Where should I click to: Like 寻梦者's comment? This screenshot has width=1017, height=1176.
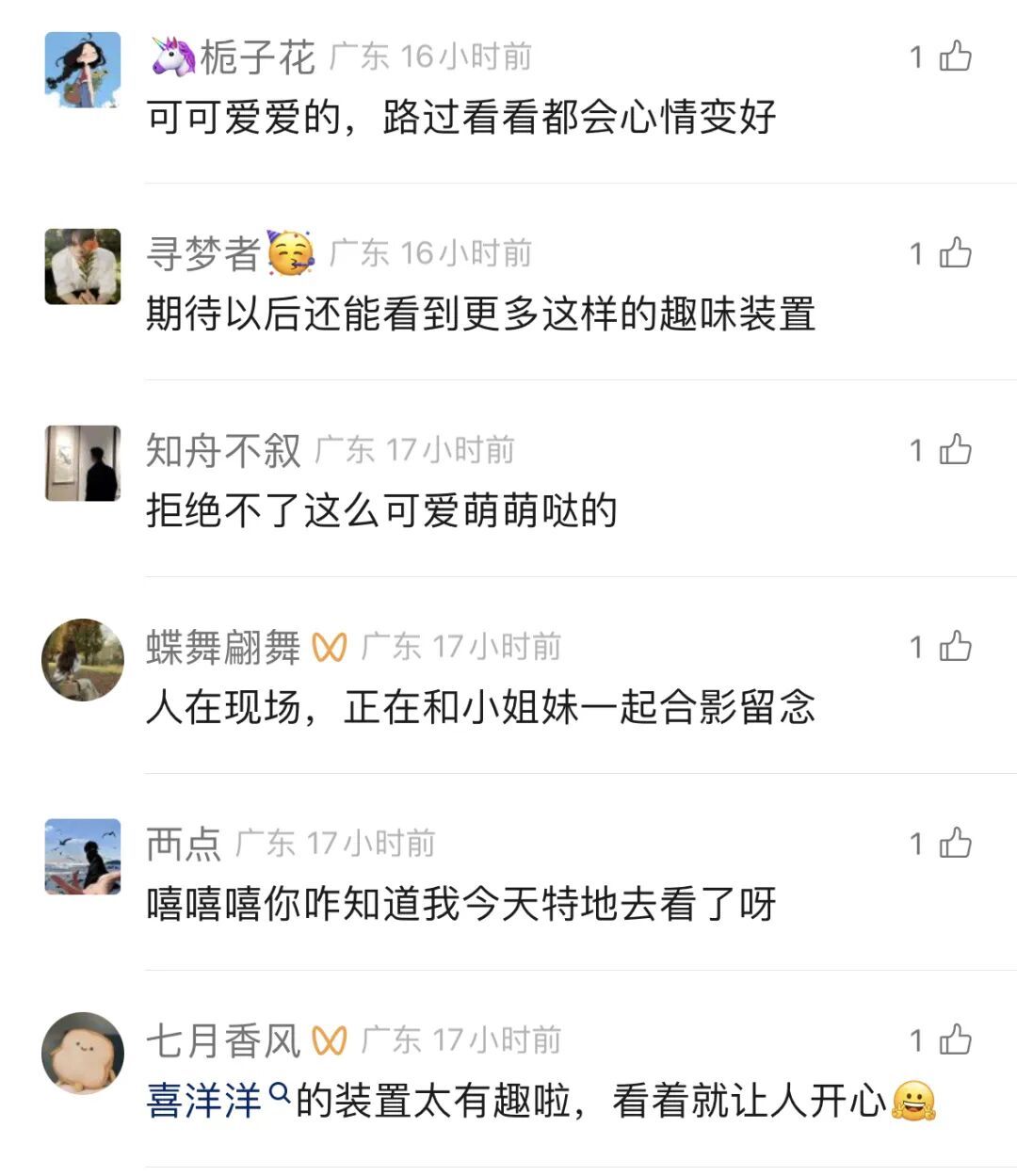(x=955, y=253)
